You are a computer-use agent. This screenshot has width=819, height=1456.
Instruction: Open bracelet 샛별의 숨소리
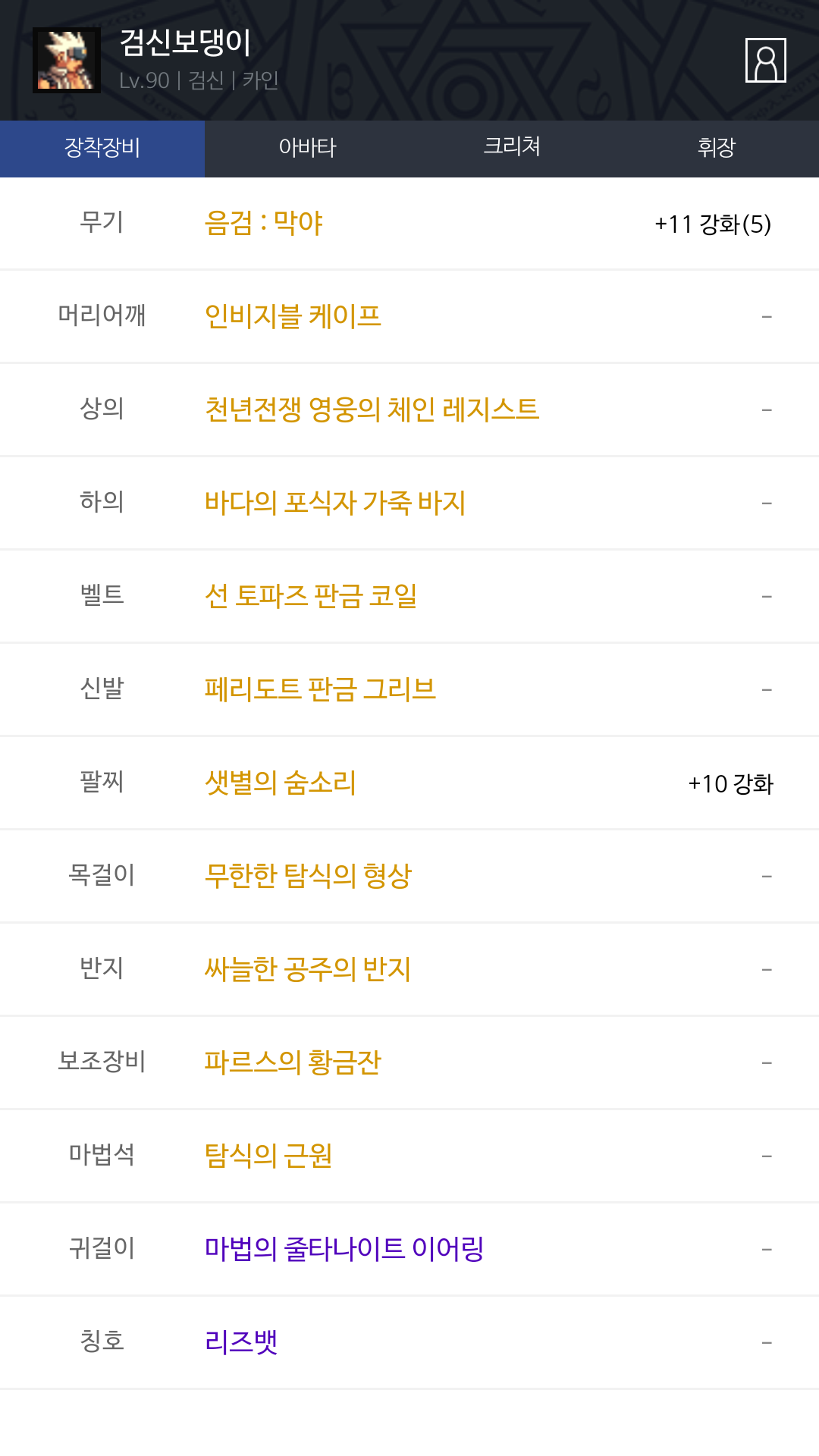(281, 783)
